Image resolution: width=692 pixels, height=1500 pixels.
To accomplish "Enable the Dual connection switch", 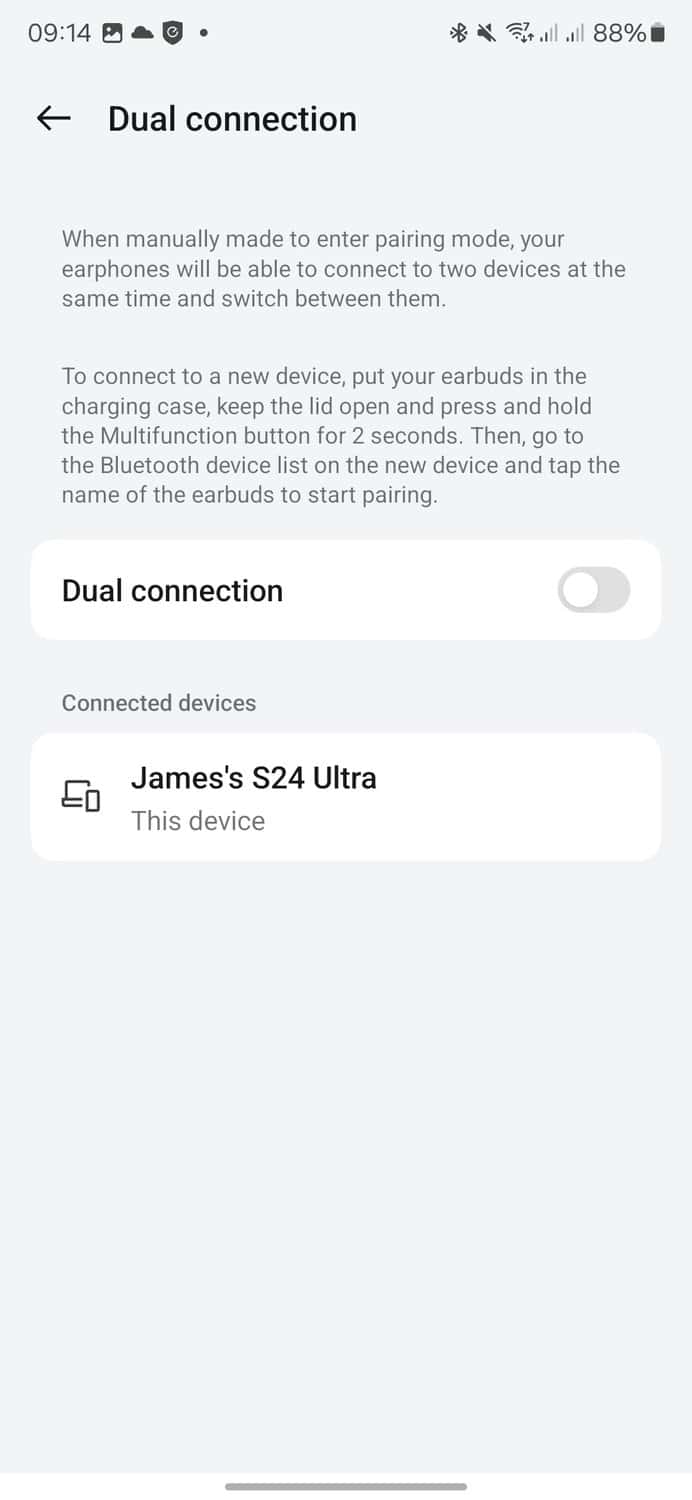I will point(593,590).
